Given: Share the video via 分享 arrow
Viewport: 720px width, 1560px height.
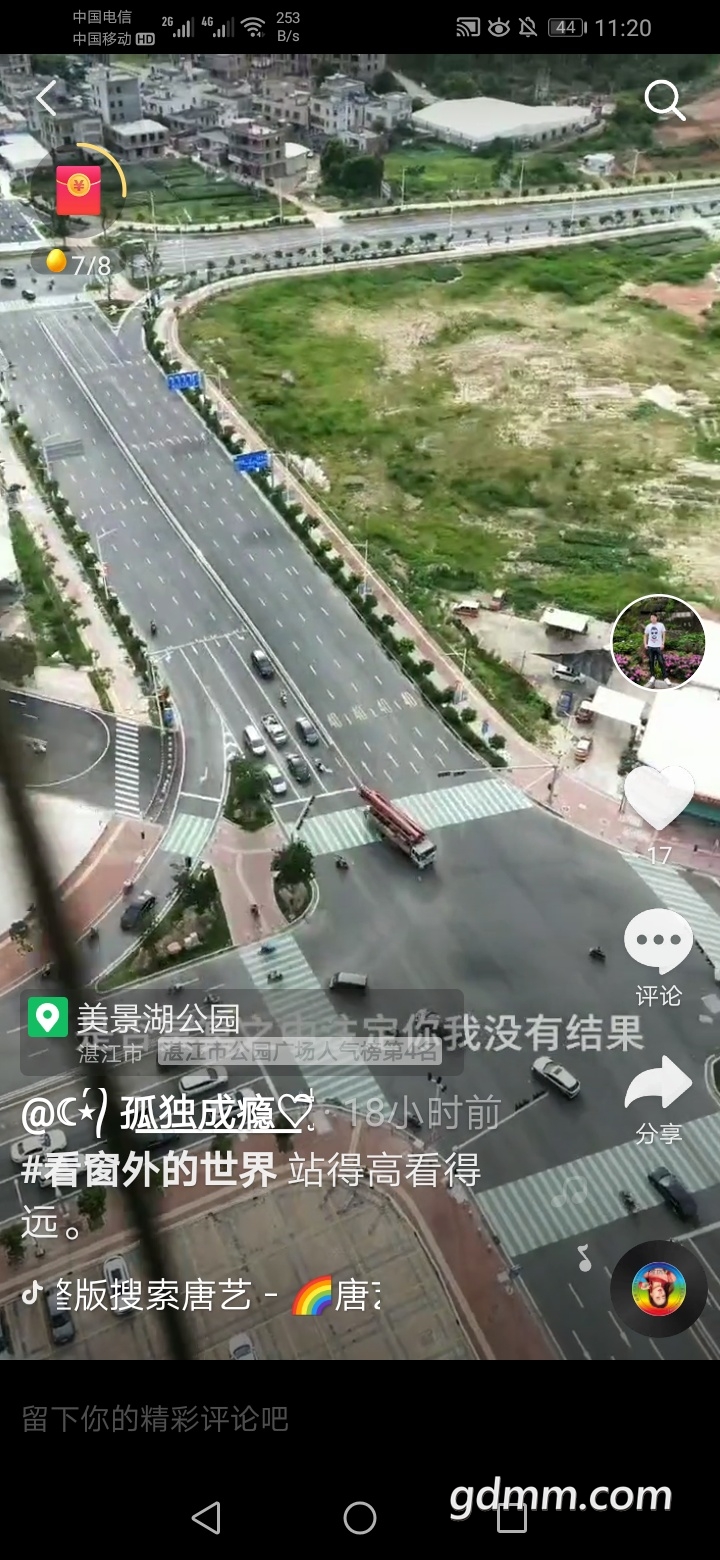Looking at the screenshot, I should tap(658, 1085).
